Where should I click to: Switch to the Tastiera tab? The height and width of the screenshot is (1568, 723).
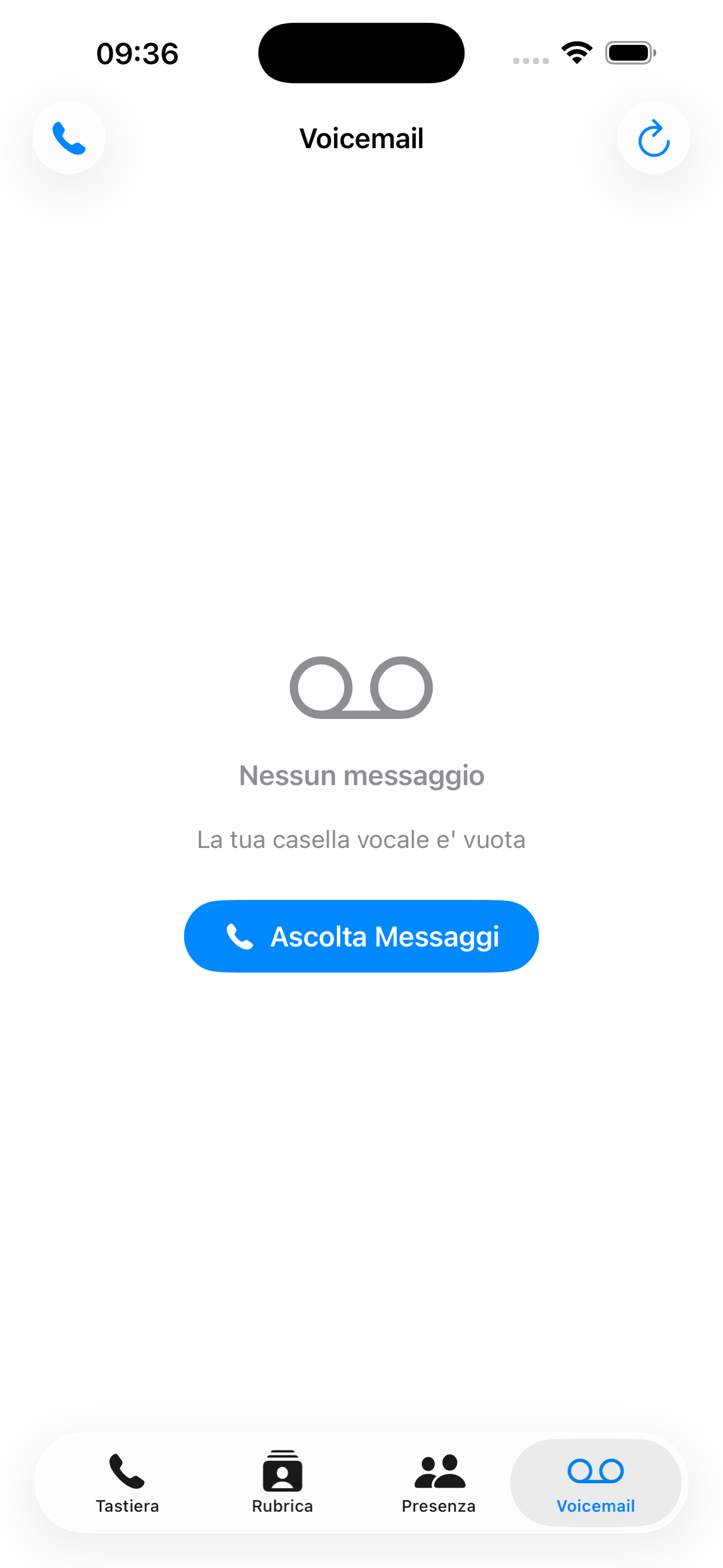pyautogui.click(x=126, y=1485)
